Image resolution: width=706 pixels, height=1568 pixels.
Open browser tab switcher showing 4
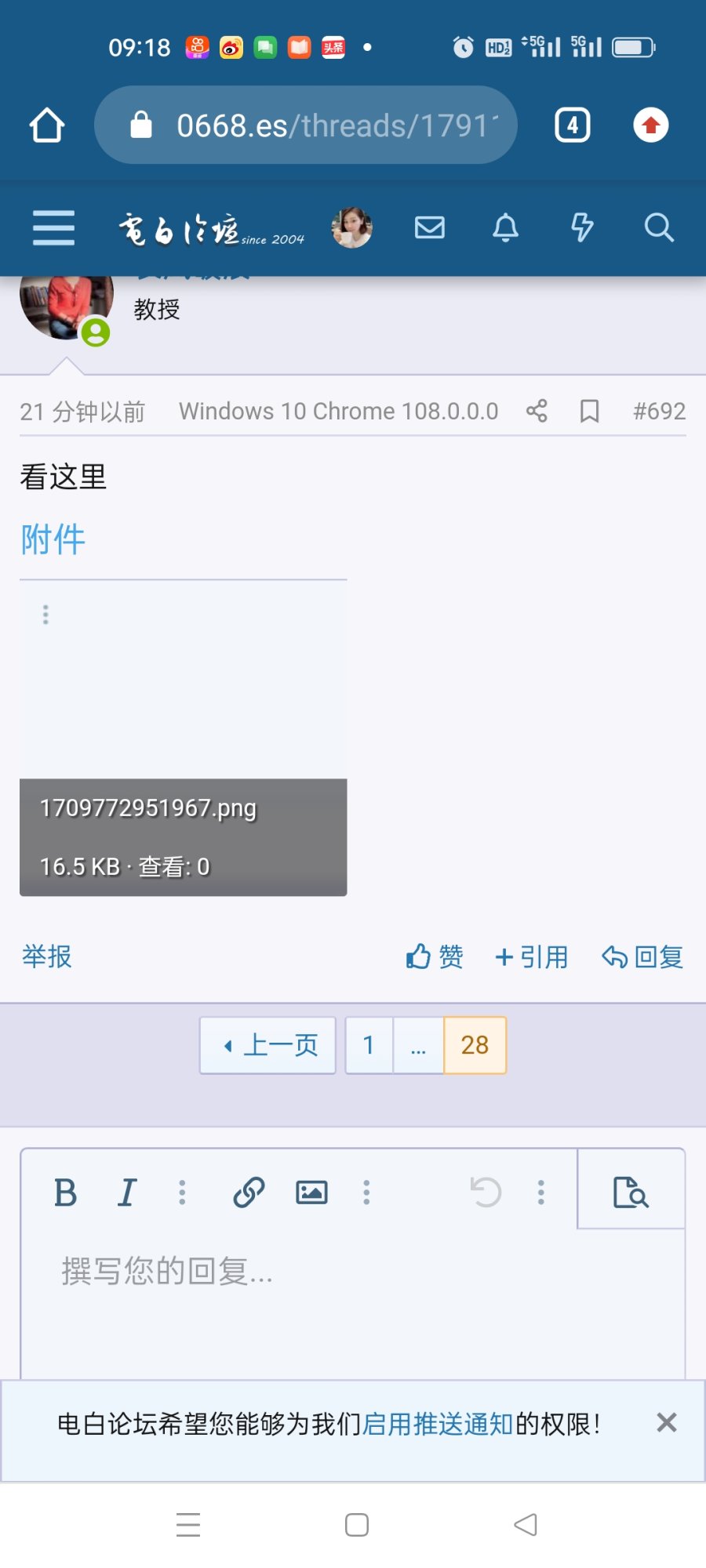[573, 125]
